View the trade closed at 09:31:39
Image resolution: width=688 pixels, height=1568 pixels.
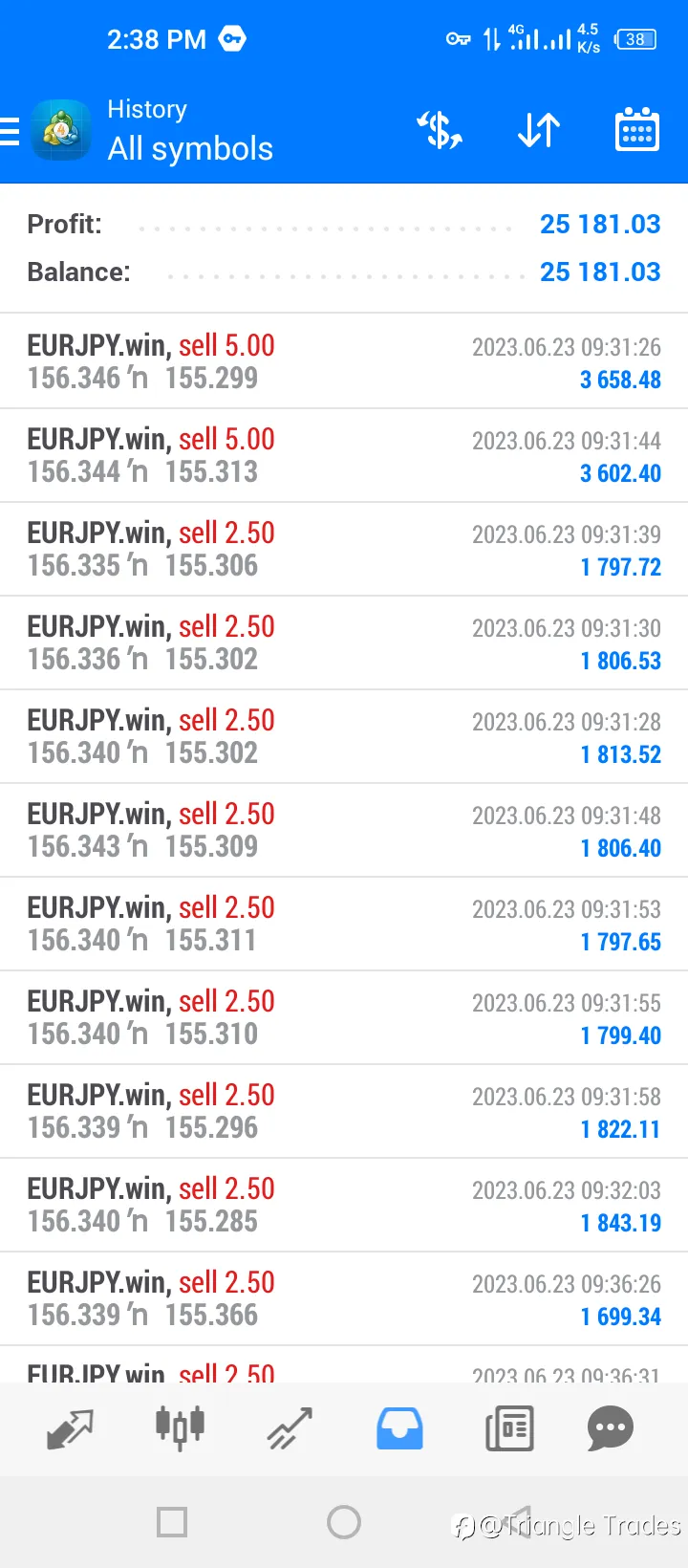pos(344,549)
